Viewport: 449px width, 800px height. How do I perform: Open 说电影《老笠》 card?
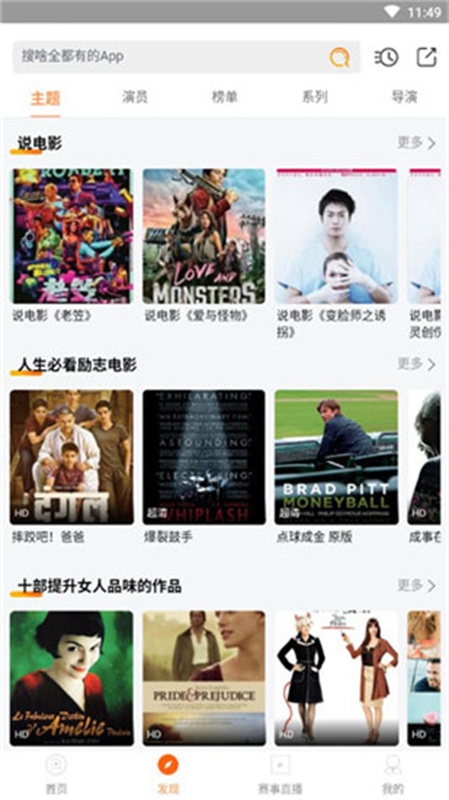click(72, 246)
